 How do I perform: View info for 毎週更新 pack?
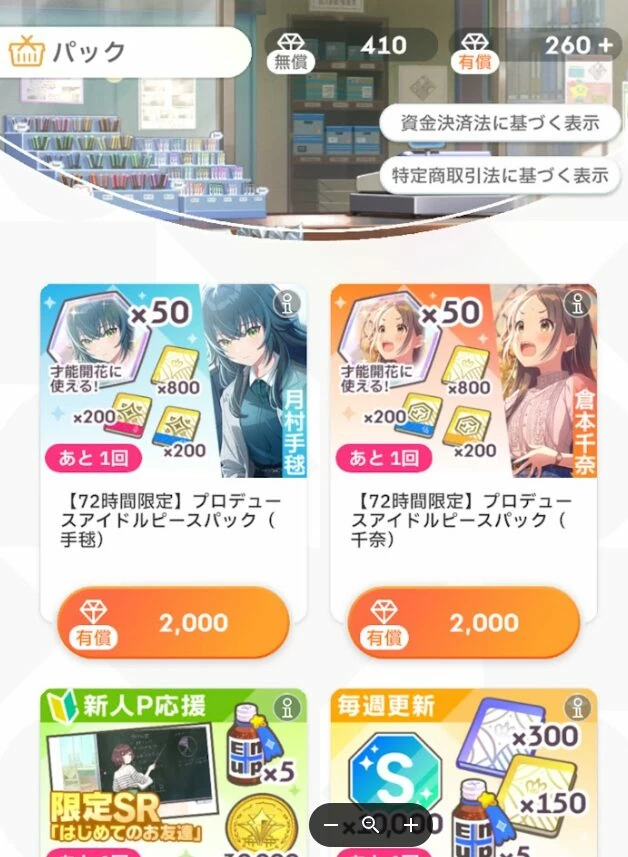pyautogui.click(x=578, y=708)
